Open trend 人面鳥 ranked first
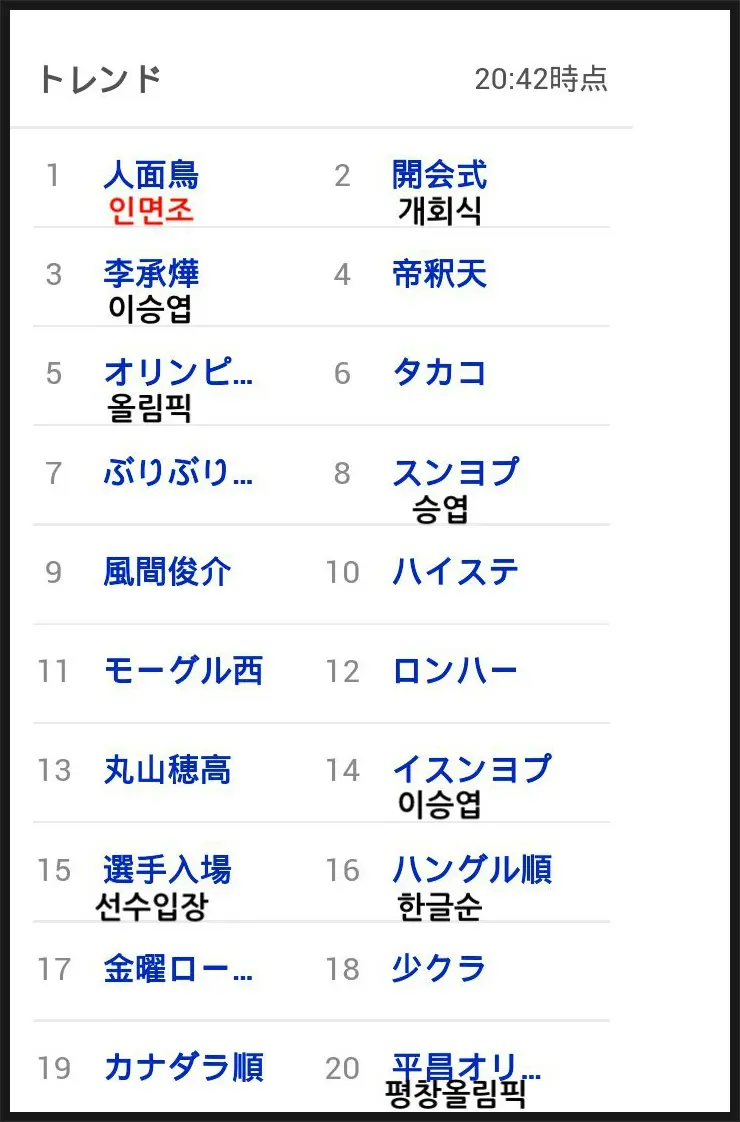The image size is (740, 1122). click(x=151, y=176)
